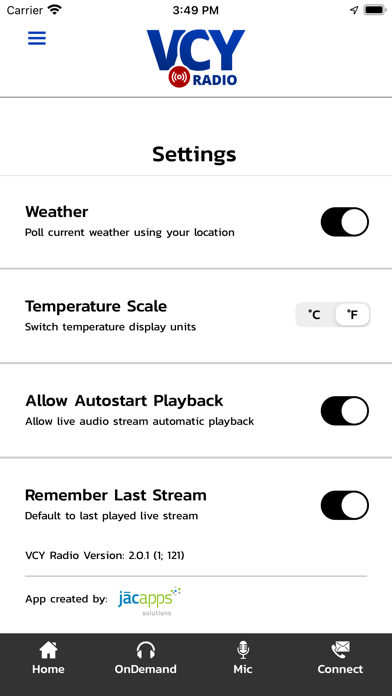This screenshot has width=392, height=696.
Task: Toggle Remember Last Stream off
Action: coord(344,505)
